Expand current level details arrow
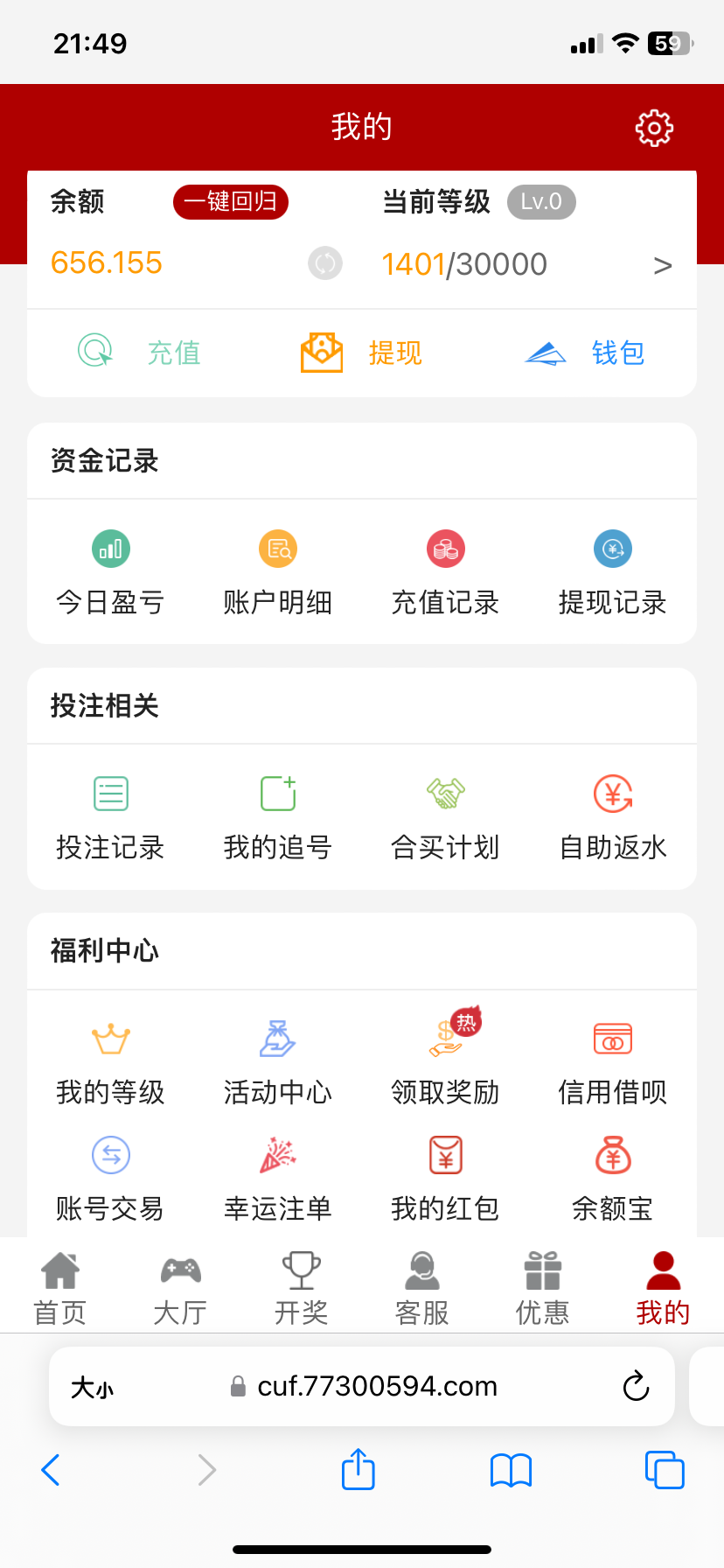The height and width of the screenshot is (1568, 724). 663,265
